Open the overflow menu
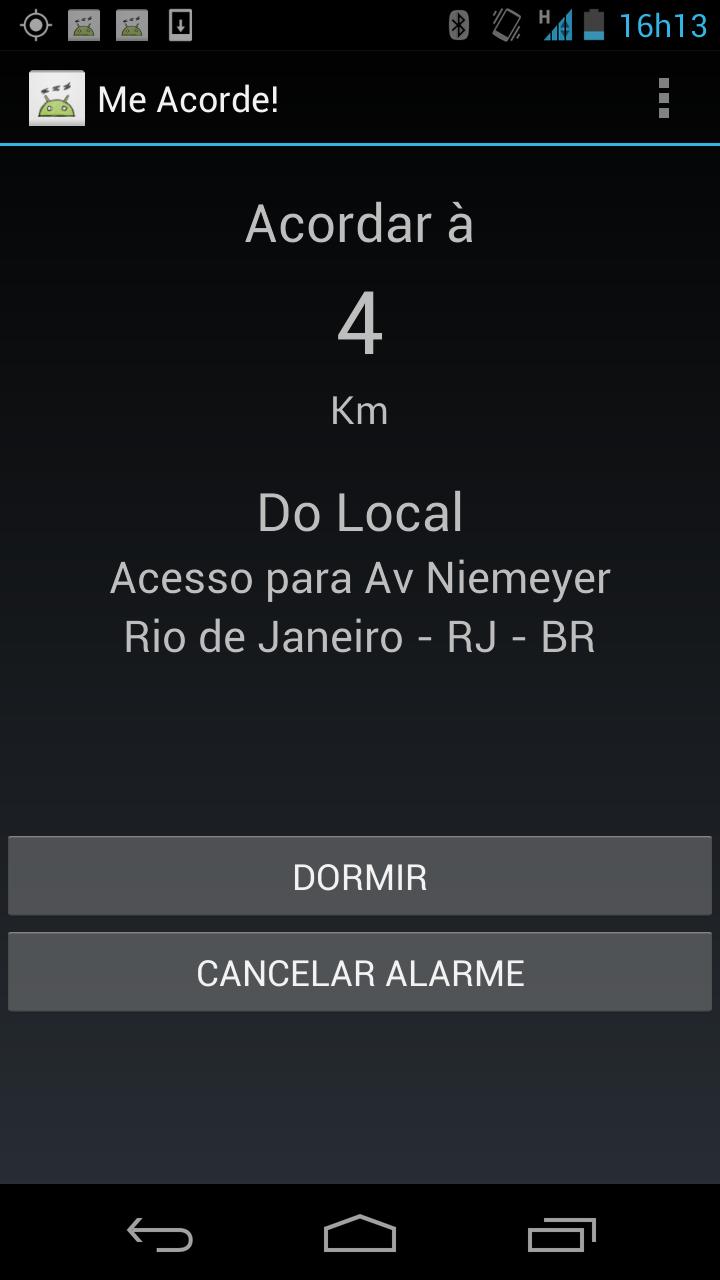720x1280 pixels. [663, 99]
